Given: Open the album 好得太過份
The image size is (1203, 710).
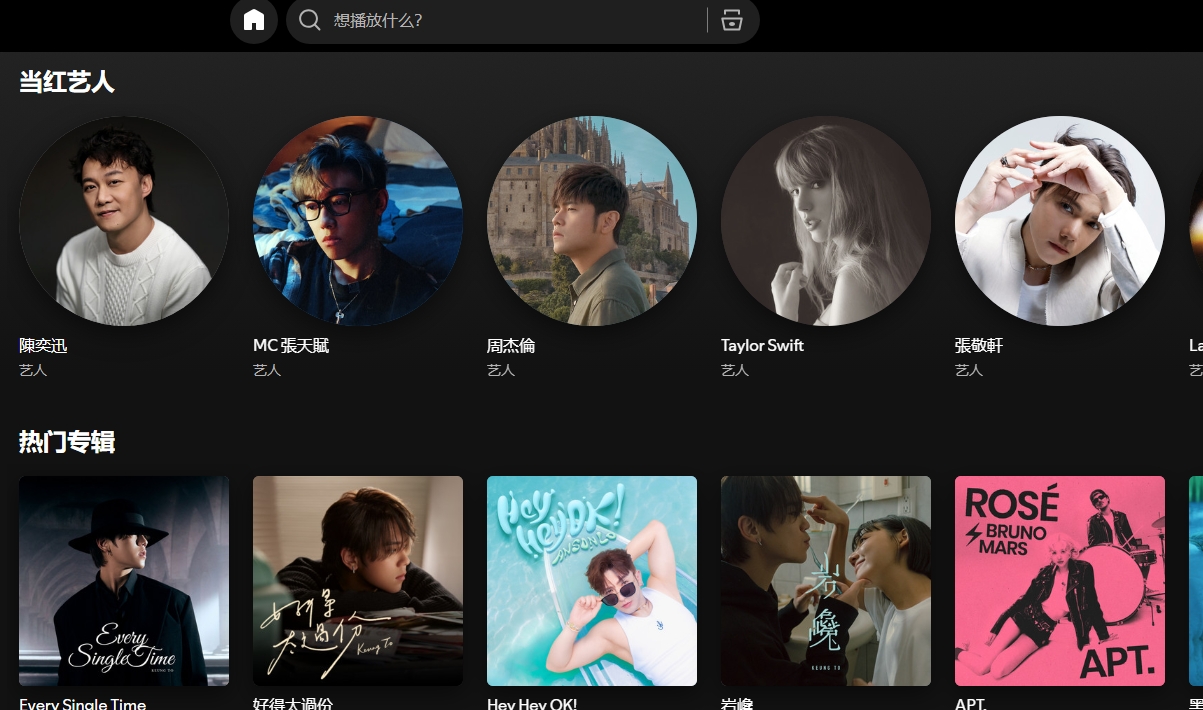Looking at the screenshot, I should coord(358,581).
